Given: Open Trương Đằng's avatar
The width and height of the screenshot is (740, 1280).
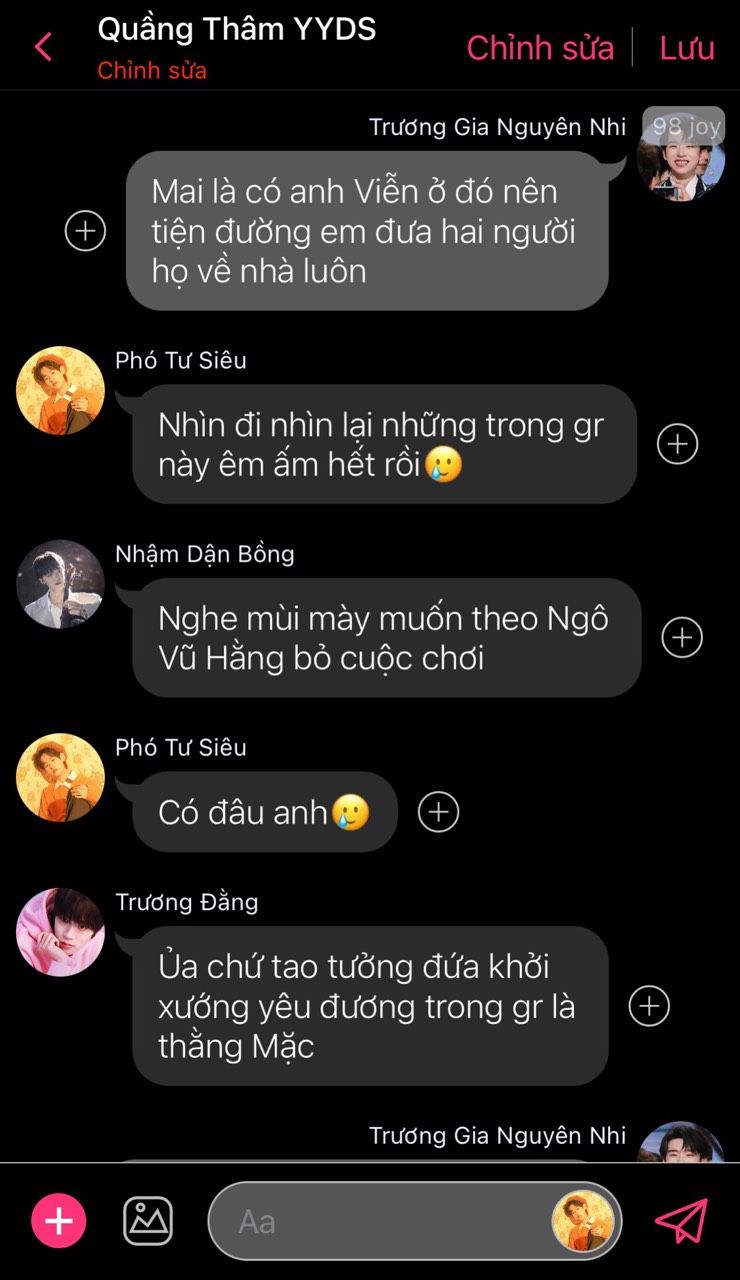Looking at the screenshot, I should coord(60,932).
